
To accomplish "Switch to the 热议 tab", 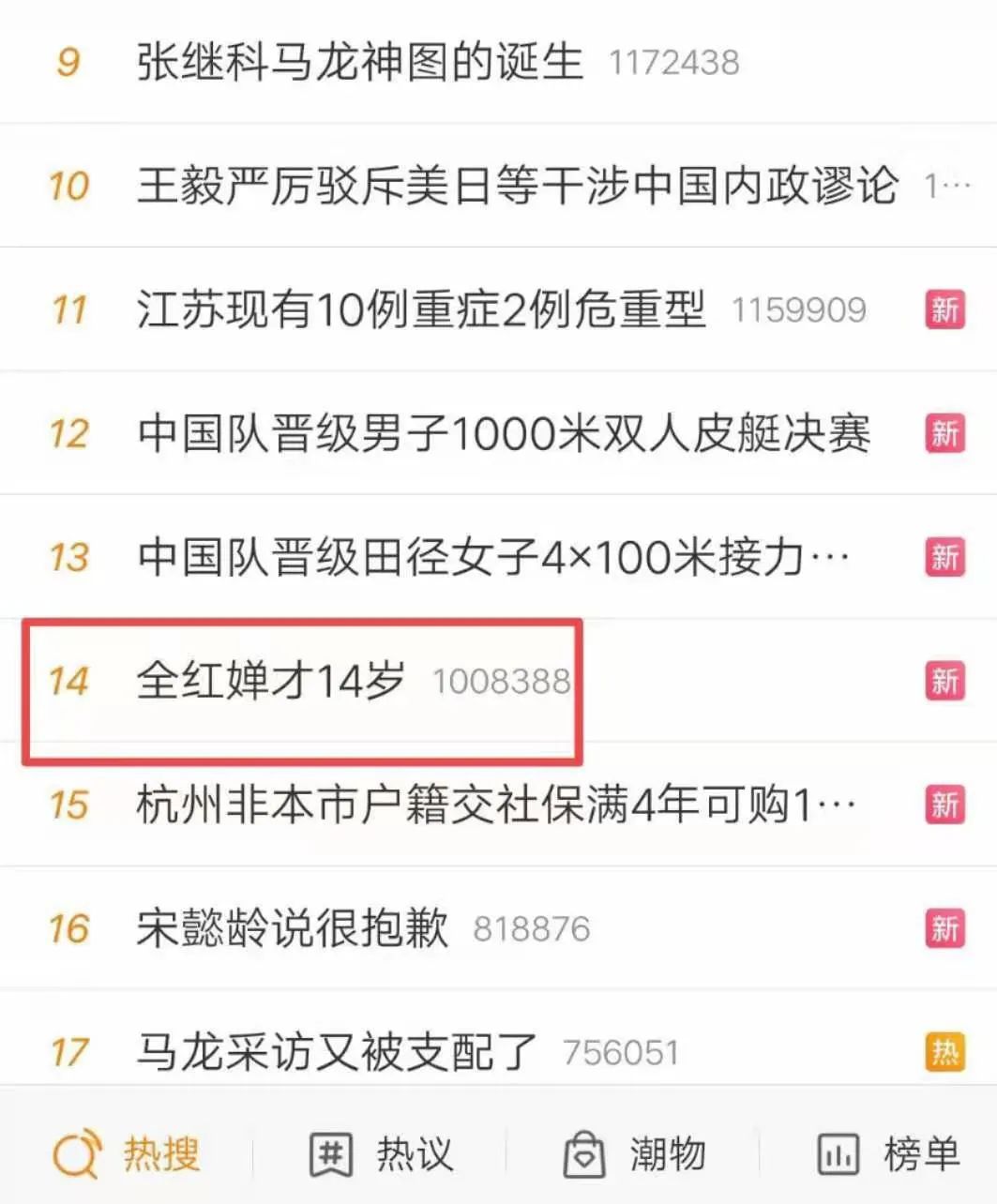I will [x=382, y=1154].
